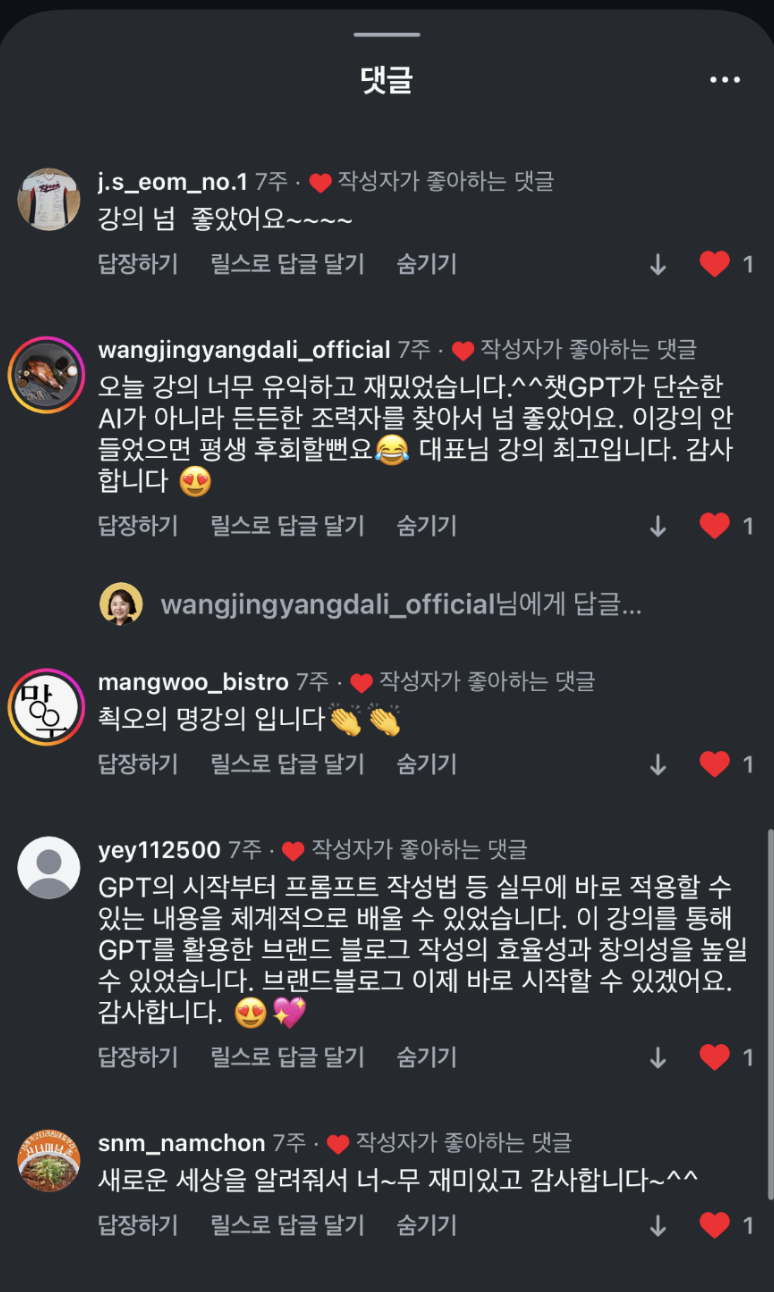Reply to j.s_eom_no.1's comment
774x1292 pixels.
pyautogui.click(x=138, y=264)
